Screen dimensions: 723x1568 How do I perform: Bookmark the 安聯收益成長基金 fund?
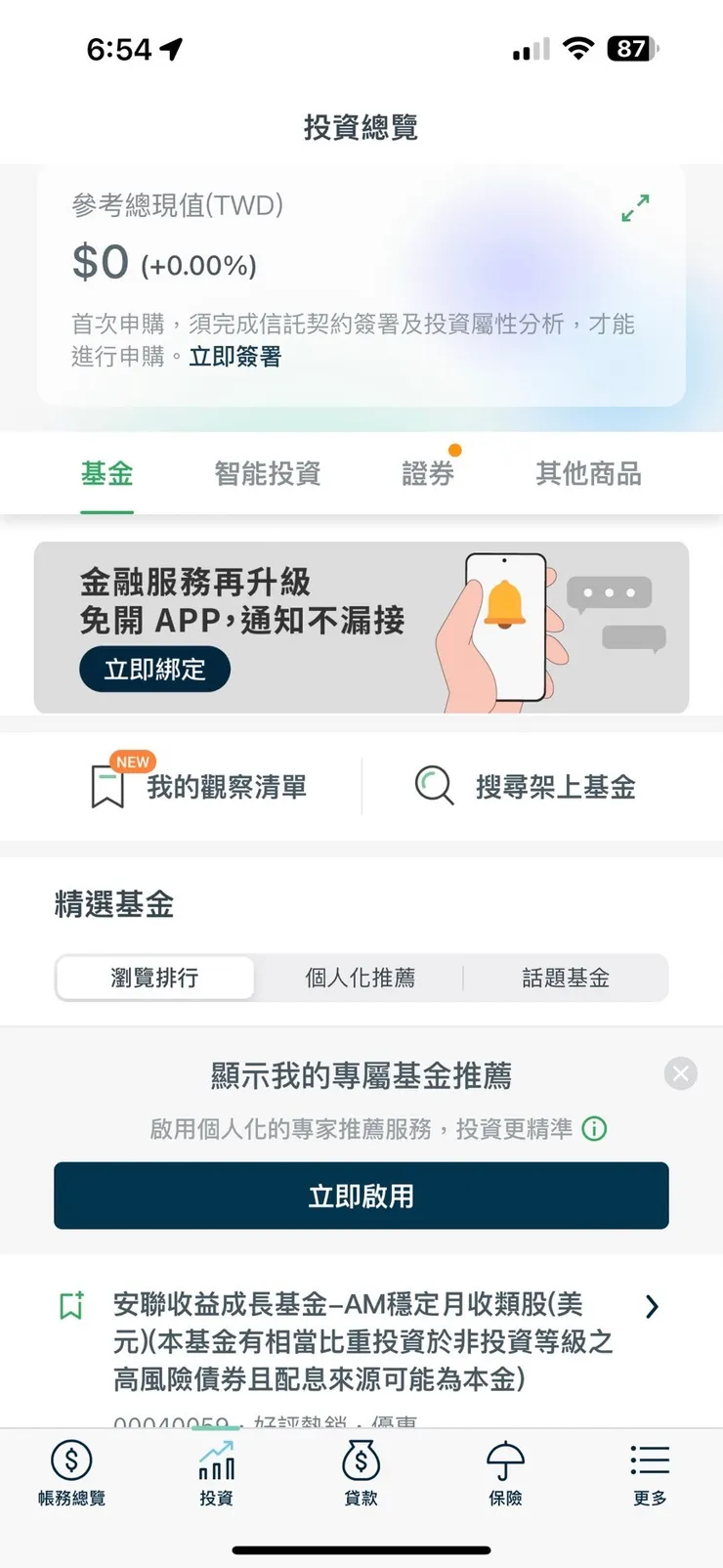pyautogui.click(x=70, y=1304)
